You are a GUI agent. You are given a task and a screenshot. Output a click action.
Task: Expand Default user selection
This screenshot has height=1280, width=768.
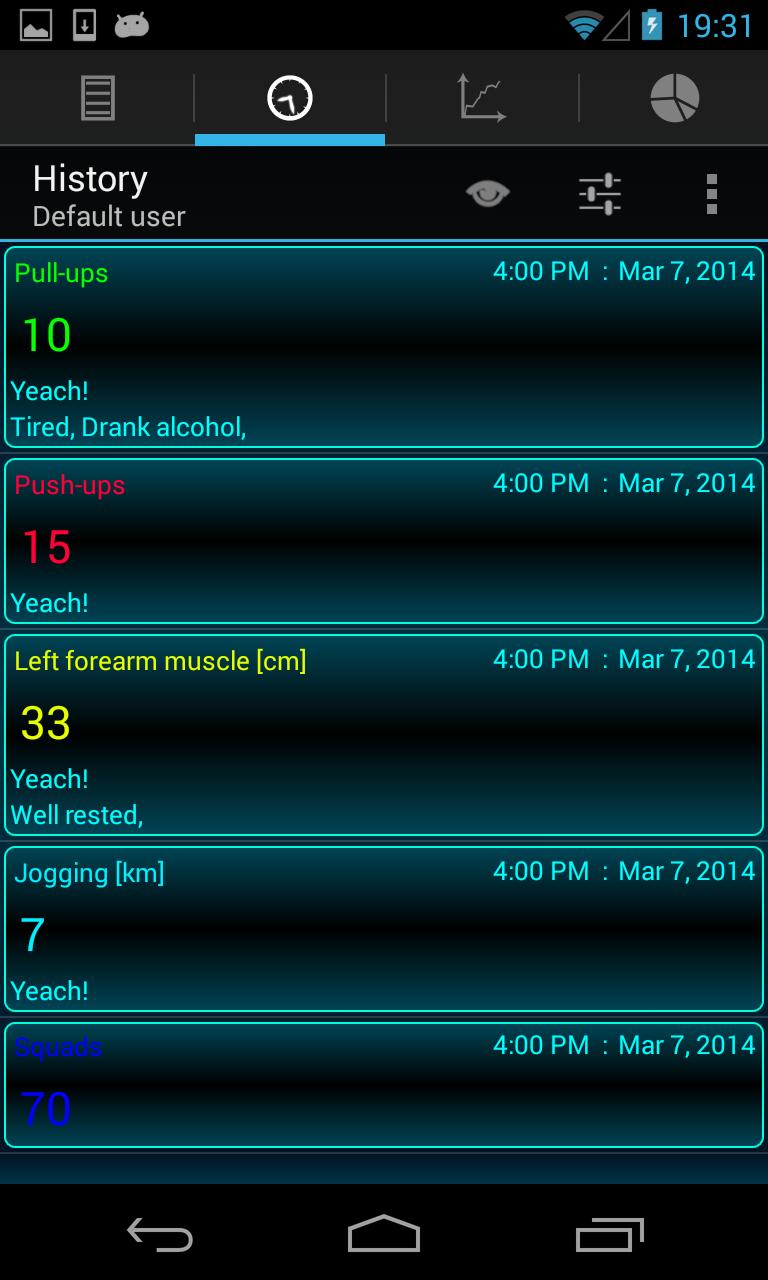coord(107,216)
